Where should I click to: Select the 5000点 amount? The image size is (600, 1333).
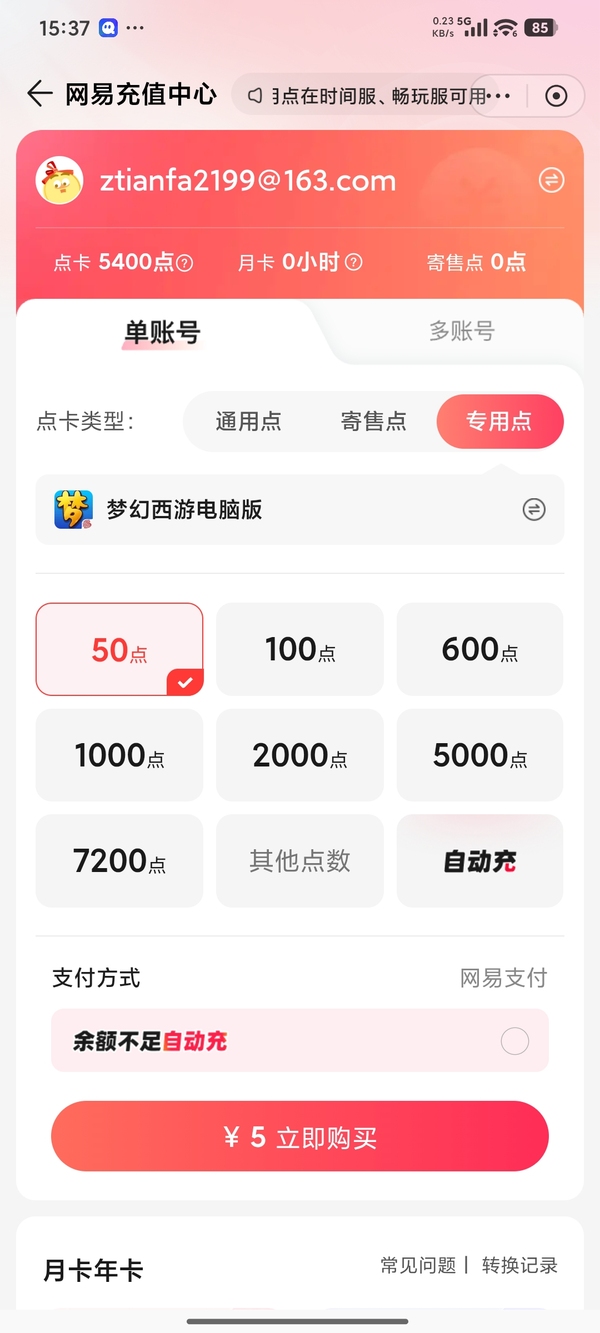point(480,756)
